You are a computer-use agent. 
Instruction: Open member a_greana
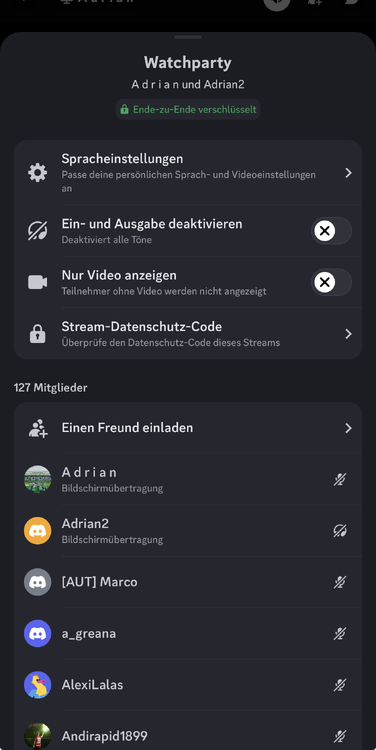(x=188, y=633)
